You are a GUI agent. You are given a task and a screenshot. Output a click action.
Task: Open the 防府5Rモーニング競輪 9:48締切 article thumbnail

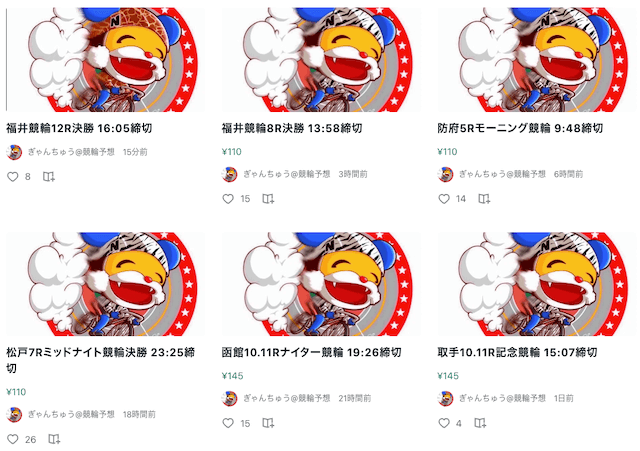(536, 57)
